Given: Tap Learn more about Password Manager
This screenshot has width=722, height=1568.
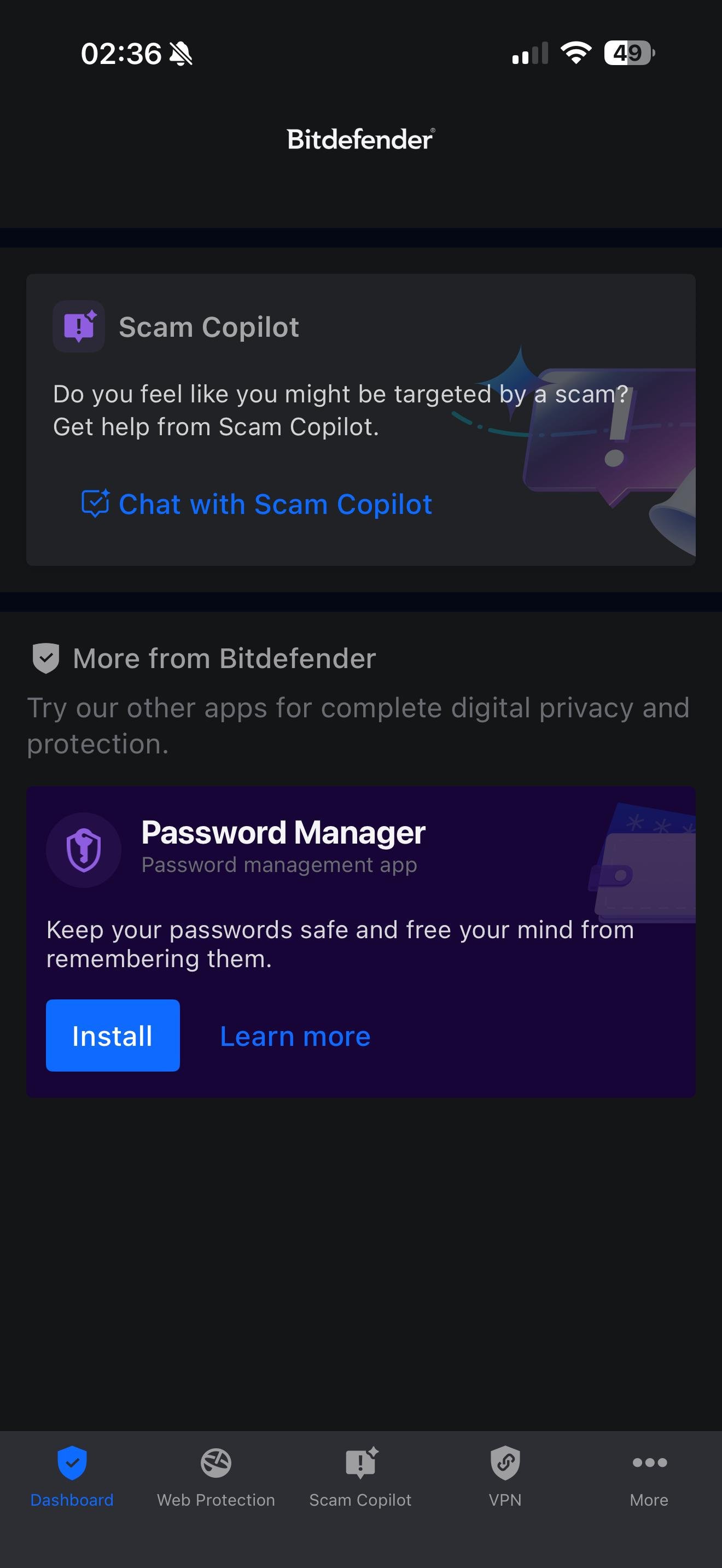Looking at the screenshot, I should pos(295,1036).
